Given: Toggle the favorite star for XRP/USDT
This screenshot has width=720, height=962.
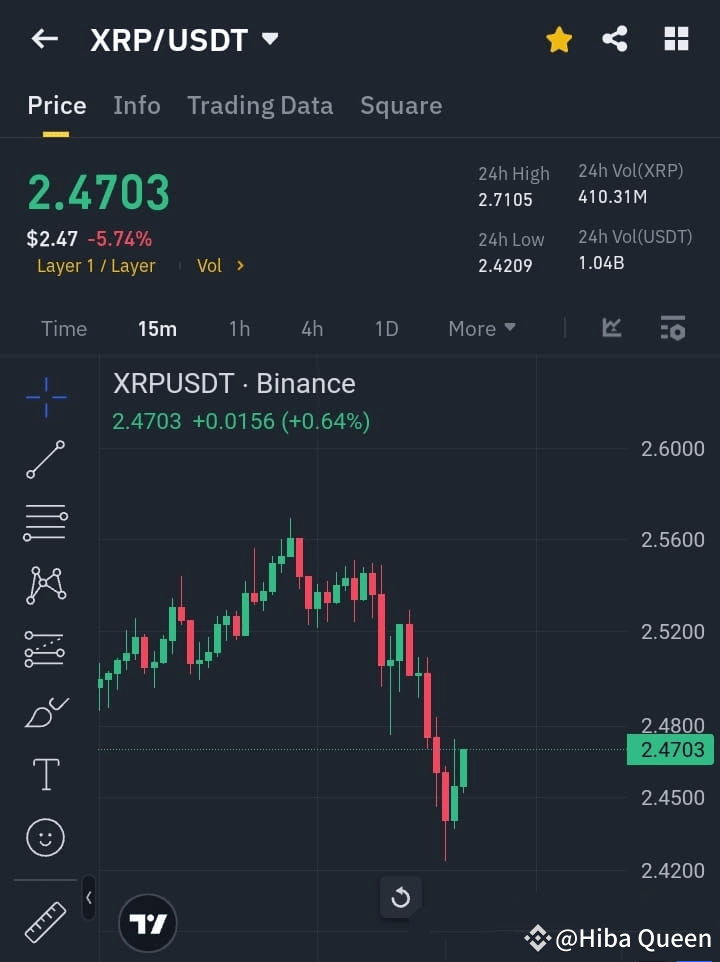Looking at the screenshot, I should [x=559, y=40].
